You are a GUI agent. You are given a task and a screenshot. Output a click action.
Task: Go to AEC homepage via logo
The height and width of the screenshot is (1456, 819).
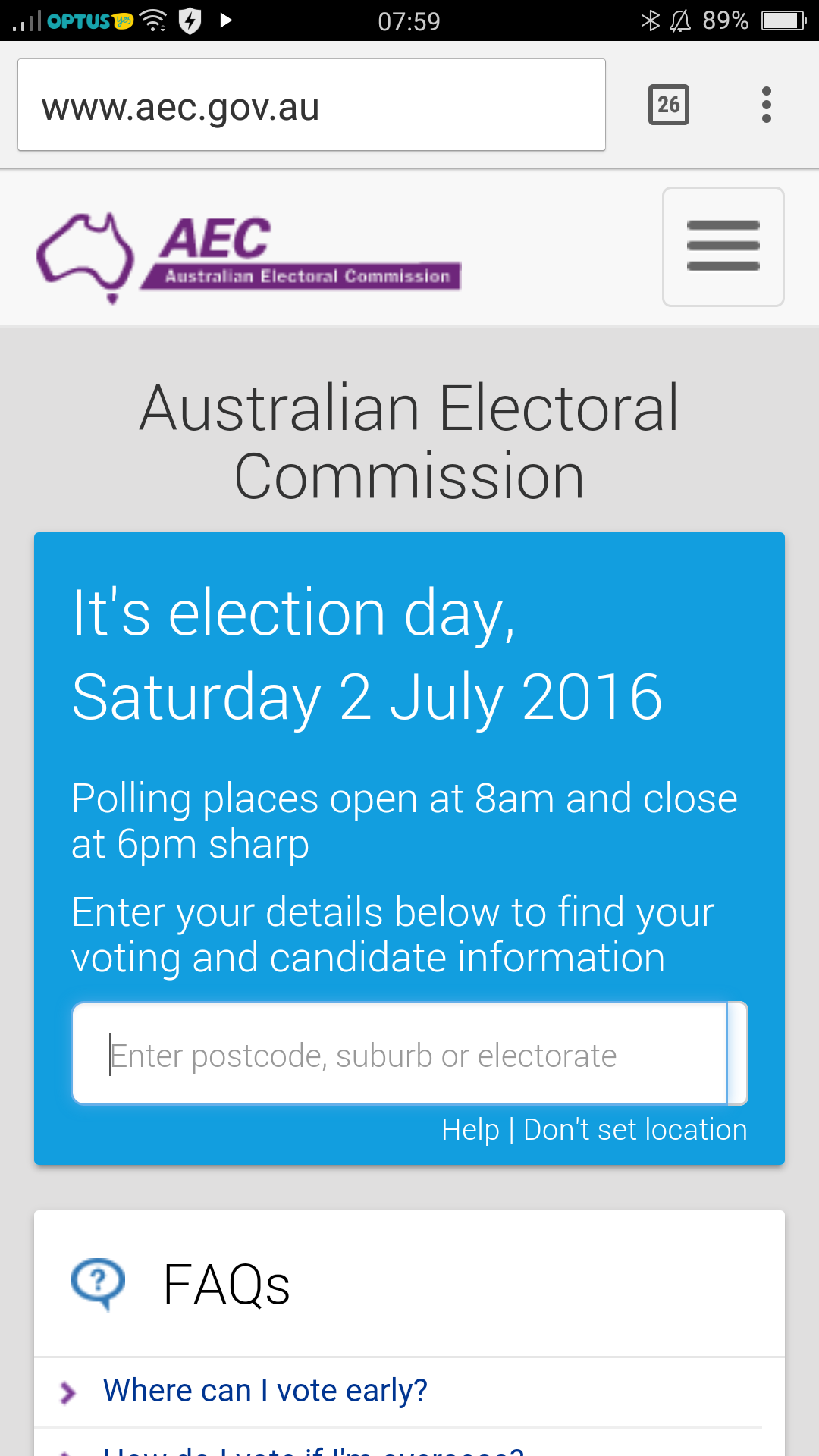point(249,258)
